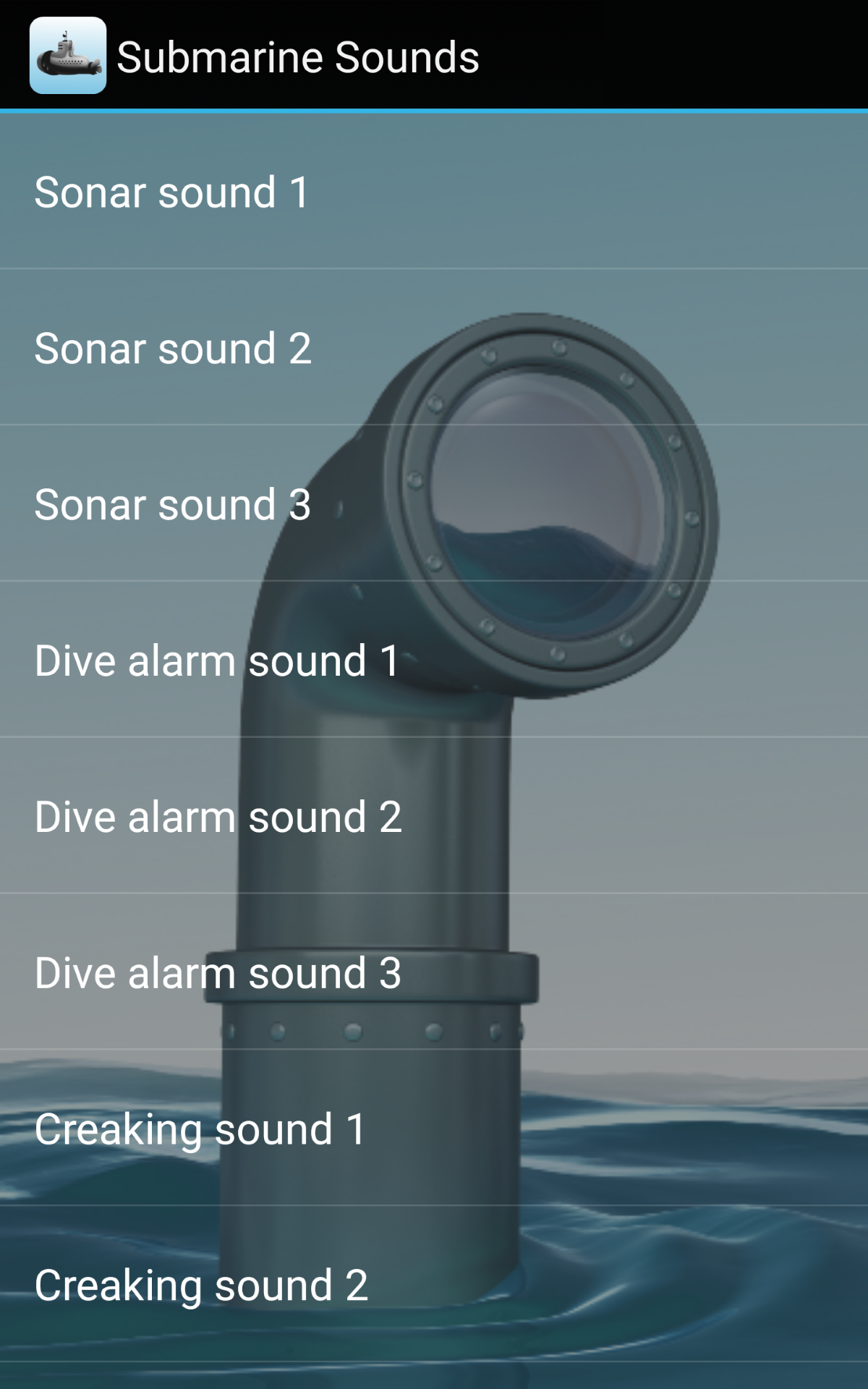Click the Submarine Sounds app icon

tap(69, 56)
